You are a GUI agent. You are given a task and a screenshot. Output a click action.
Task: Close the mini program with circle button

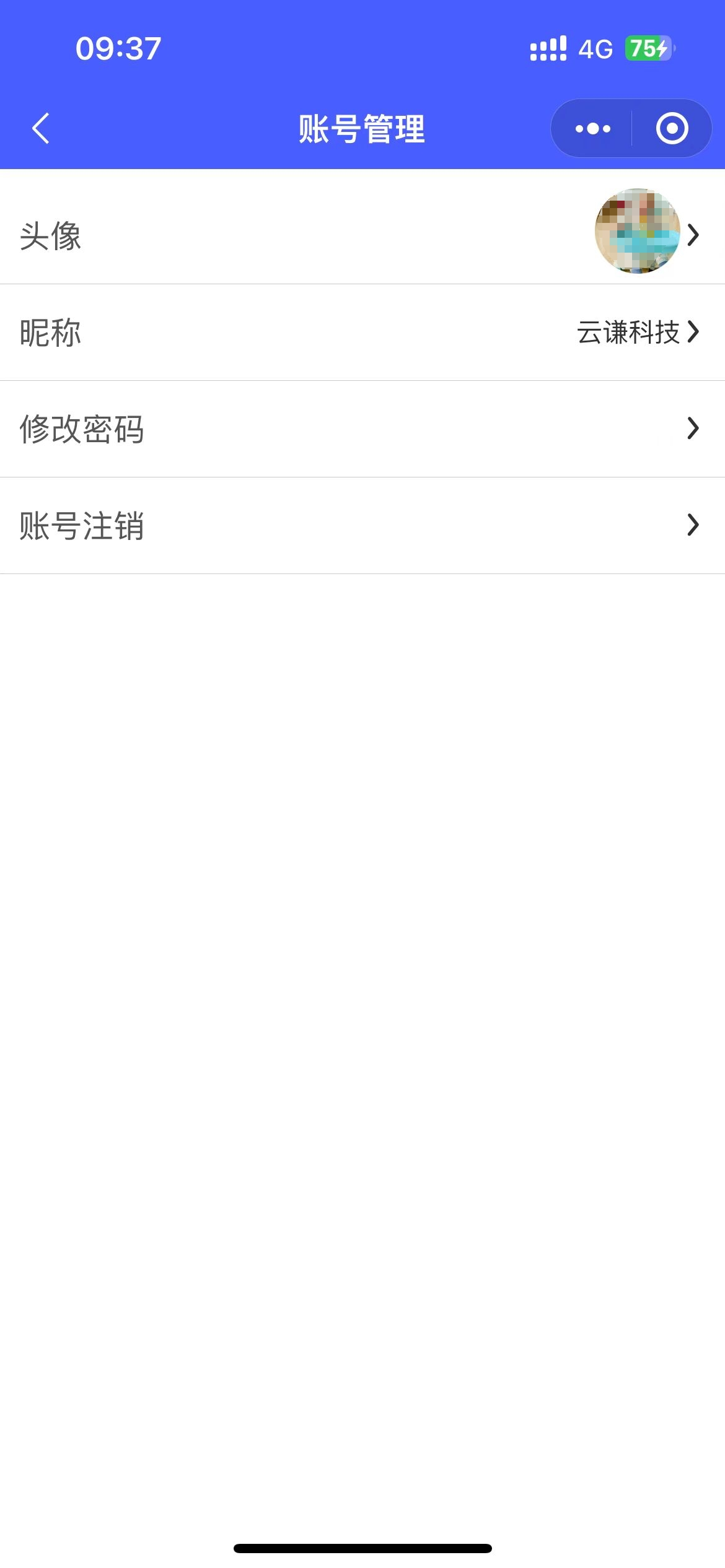point(672,129)
